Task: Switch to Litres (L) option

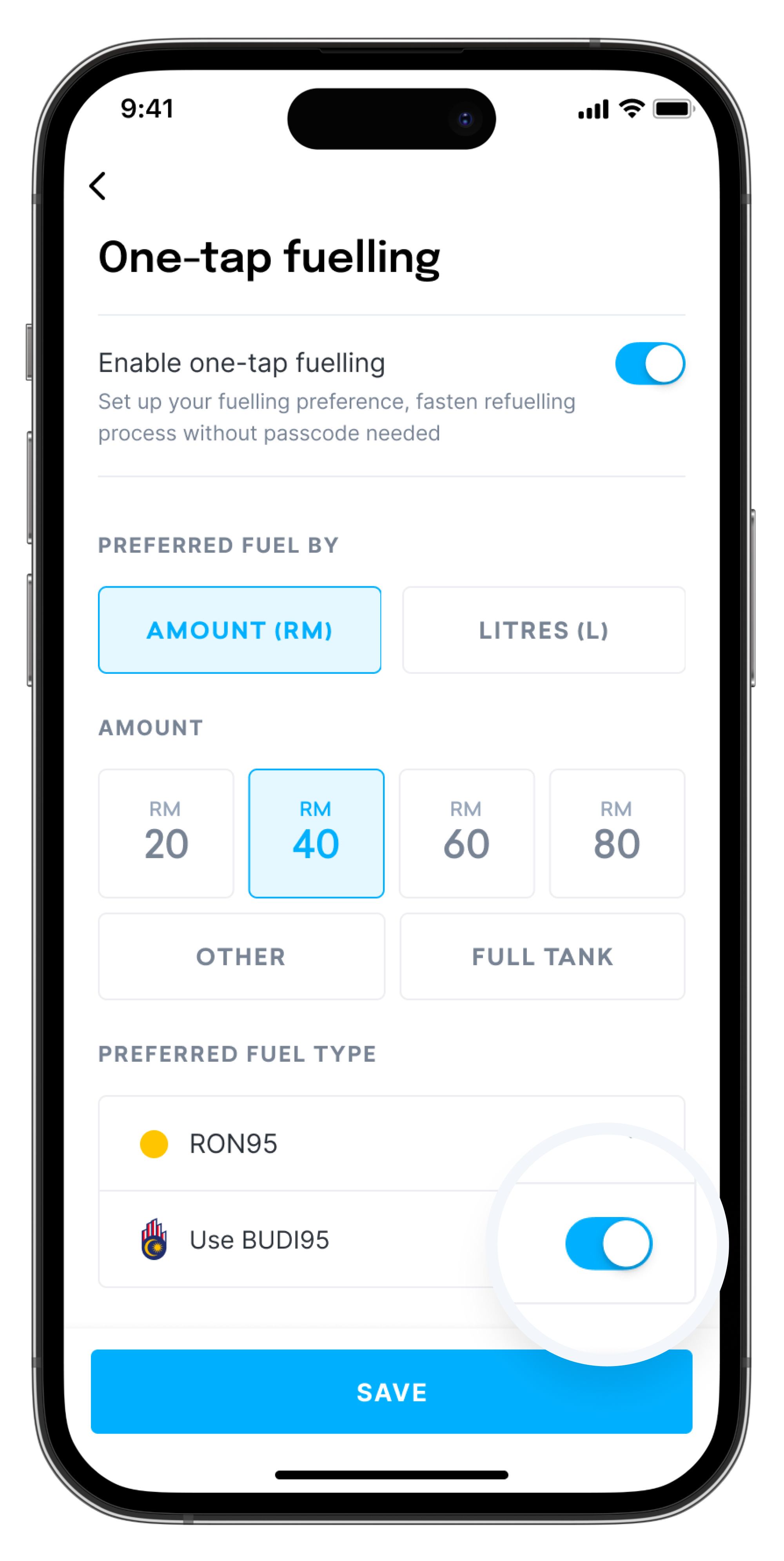Action: pos(543,629)
